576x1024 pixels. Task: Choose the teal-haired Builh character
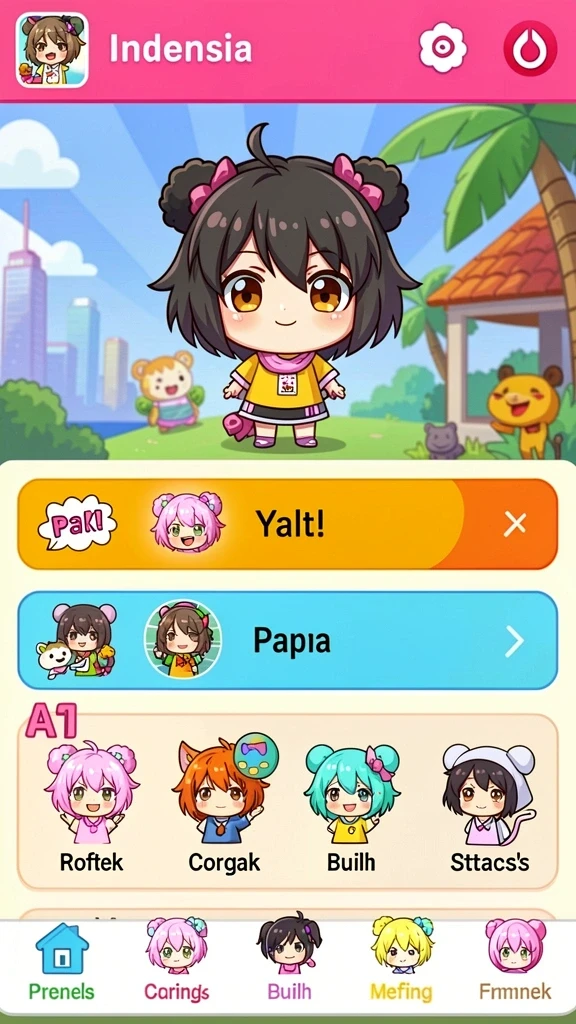pyautogui.click(x=351, y=808)
